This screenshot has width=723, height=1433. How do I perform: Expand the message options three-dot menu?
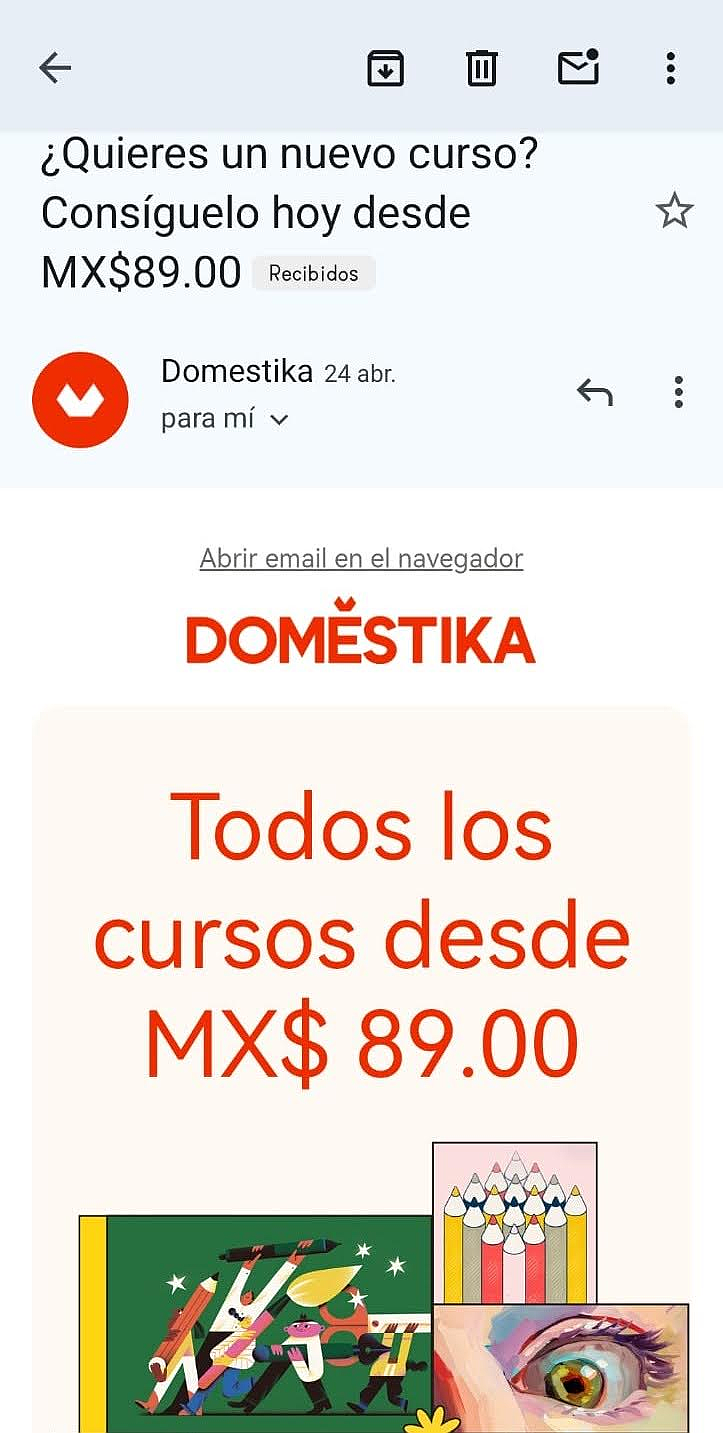tap(678, 393)
